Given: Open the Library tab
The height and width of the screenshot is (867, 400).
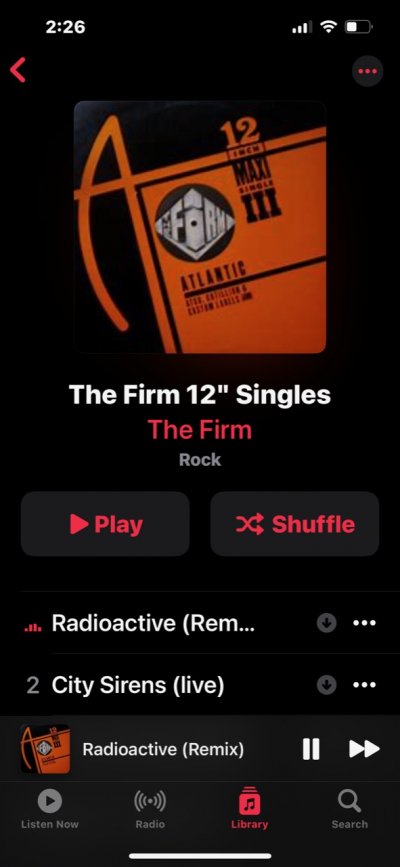Looking at the screenshot, I should coord(250,808).
